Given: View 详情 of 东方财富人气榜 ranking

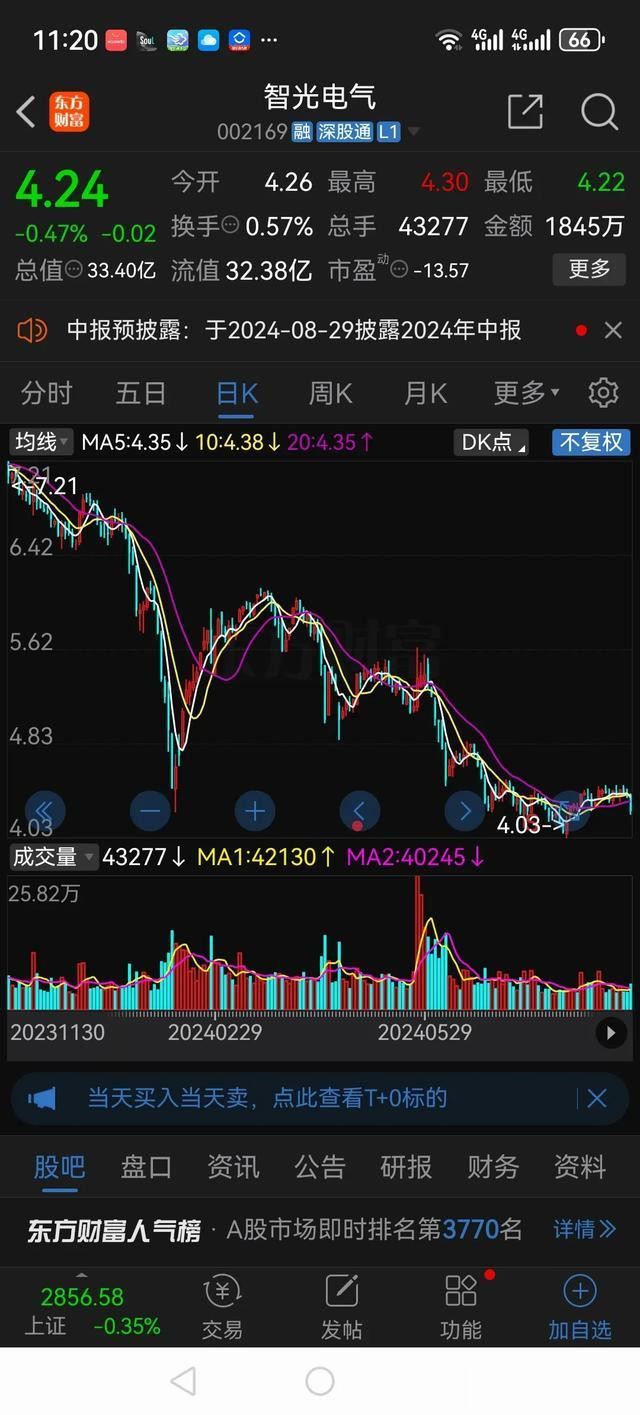Looking at the screenshot, I should click(x=585, y=1229).
